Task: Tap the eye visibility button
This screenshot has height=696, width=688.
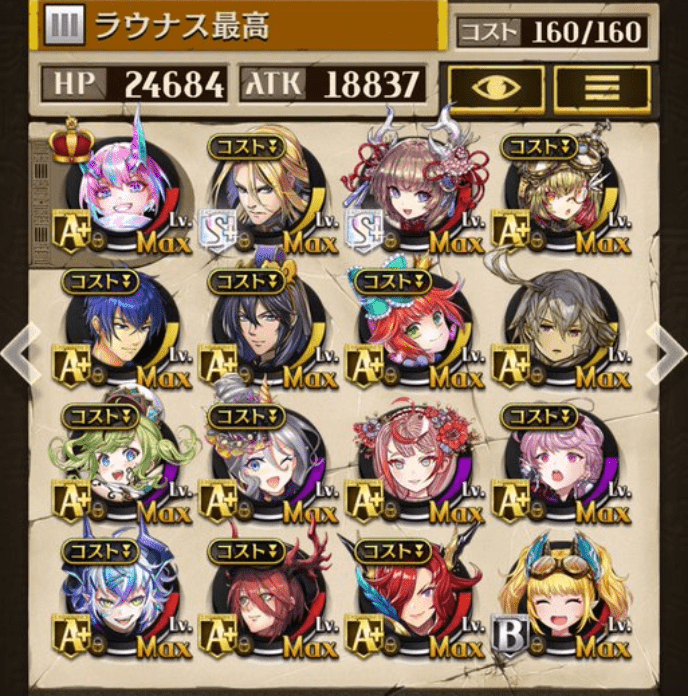Action: tap(496, 88)
